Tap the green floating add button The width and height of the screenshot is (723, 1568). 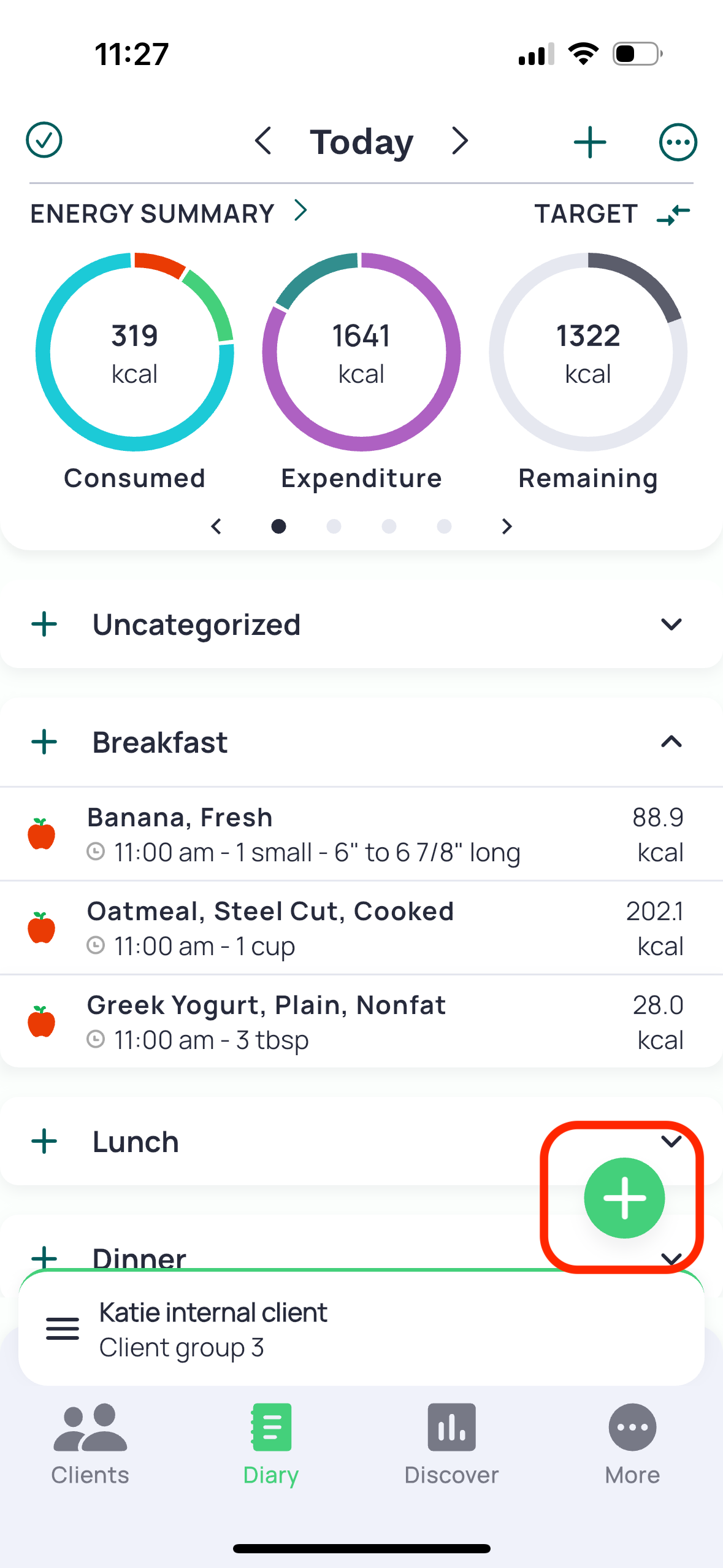(624, 1197)
